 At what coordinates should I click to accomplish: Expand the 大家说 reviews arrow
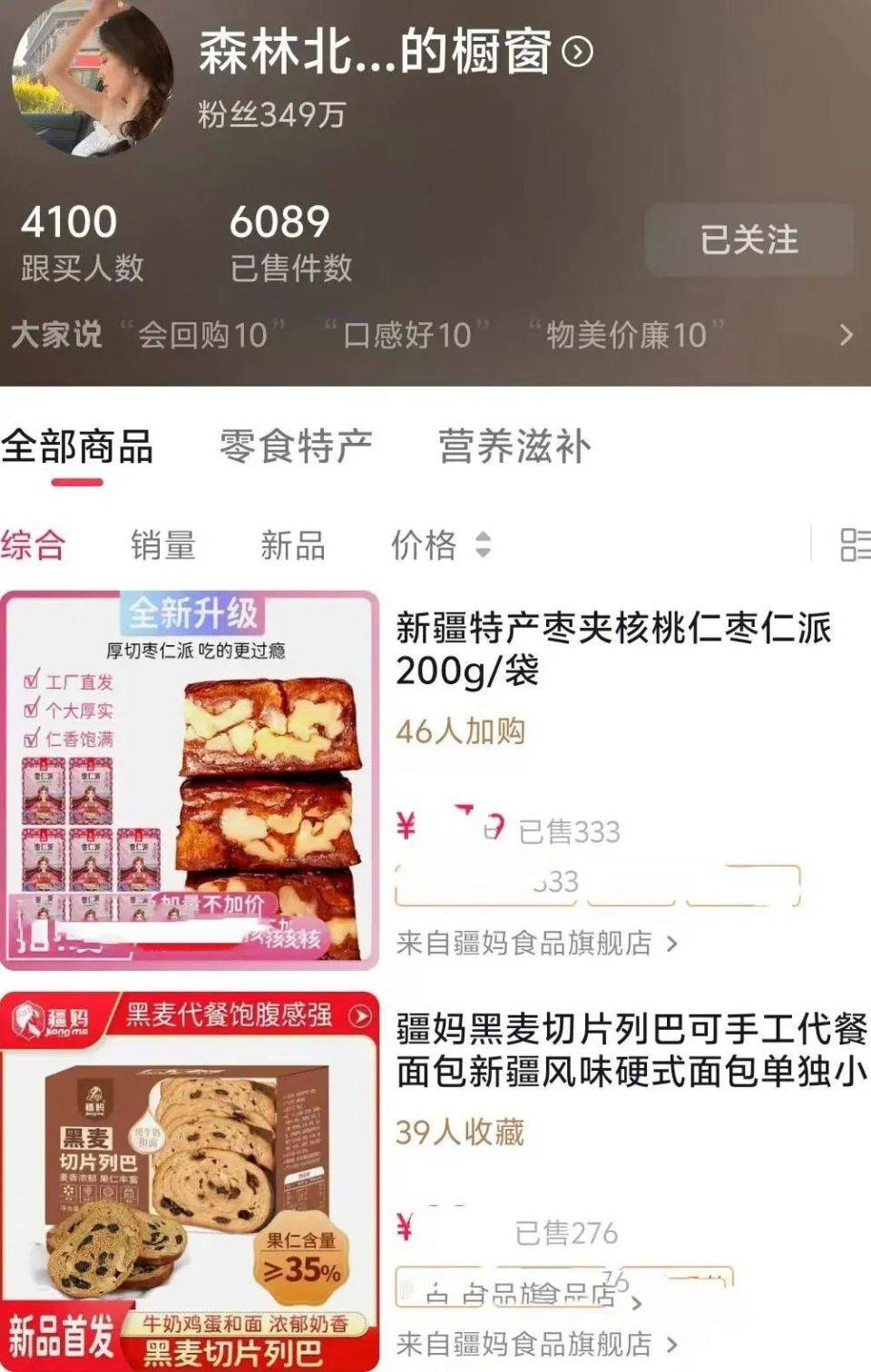pyautogui.click(x=846, y=335)
